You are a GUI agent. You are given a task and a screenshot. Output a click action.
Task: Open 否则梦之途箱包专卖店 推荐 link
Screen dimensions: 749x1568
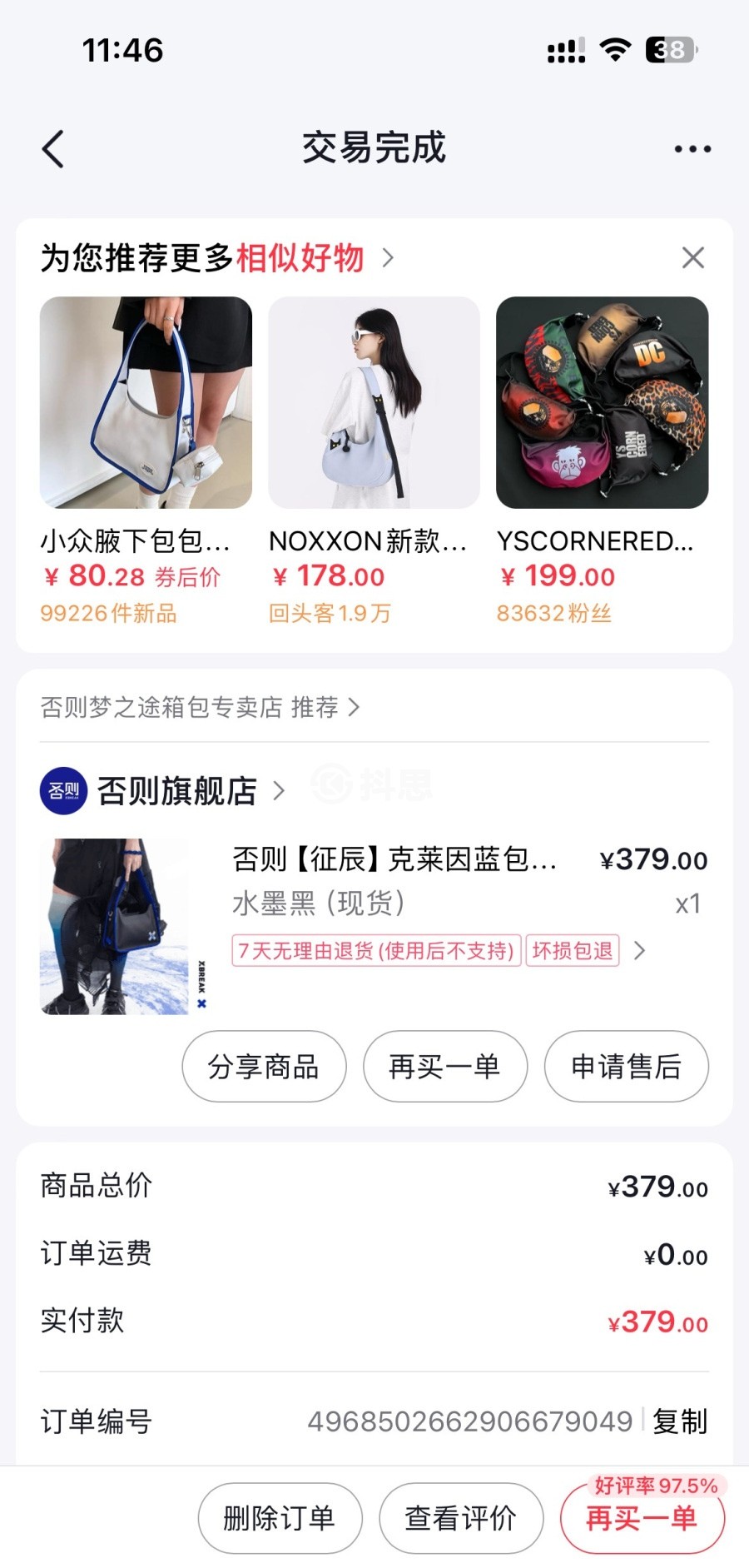200,707
